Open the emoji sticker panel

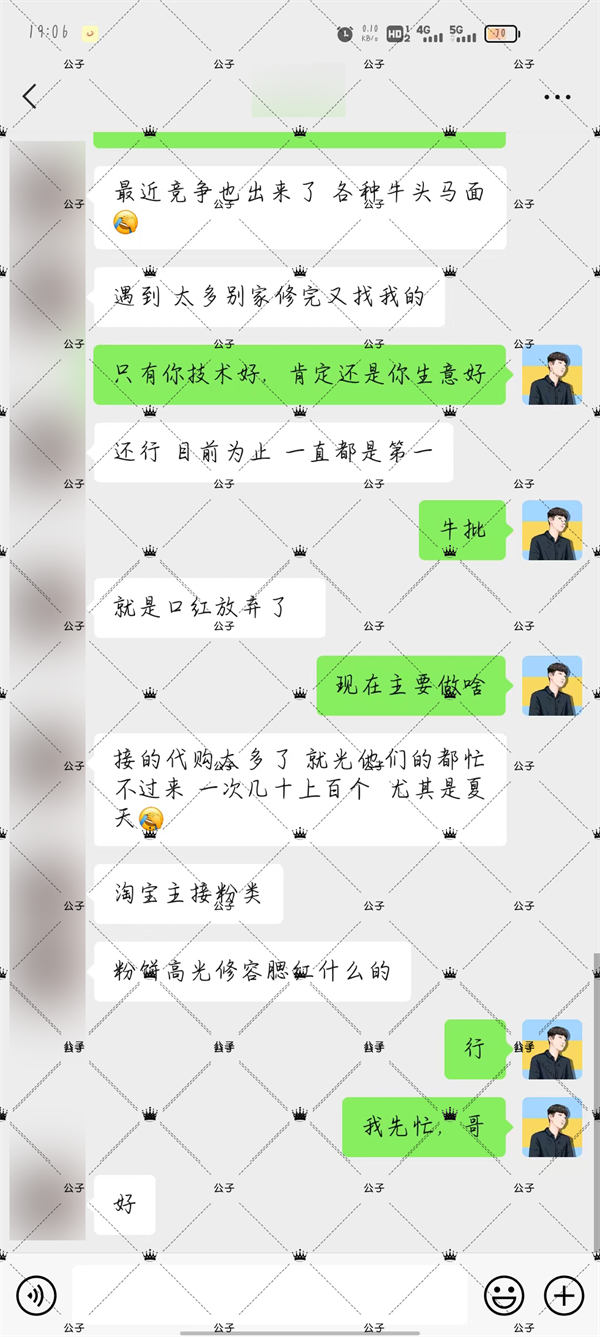tap(504, 1296)
